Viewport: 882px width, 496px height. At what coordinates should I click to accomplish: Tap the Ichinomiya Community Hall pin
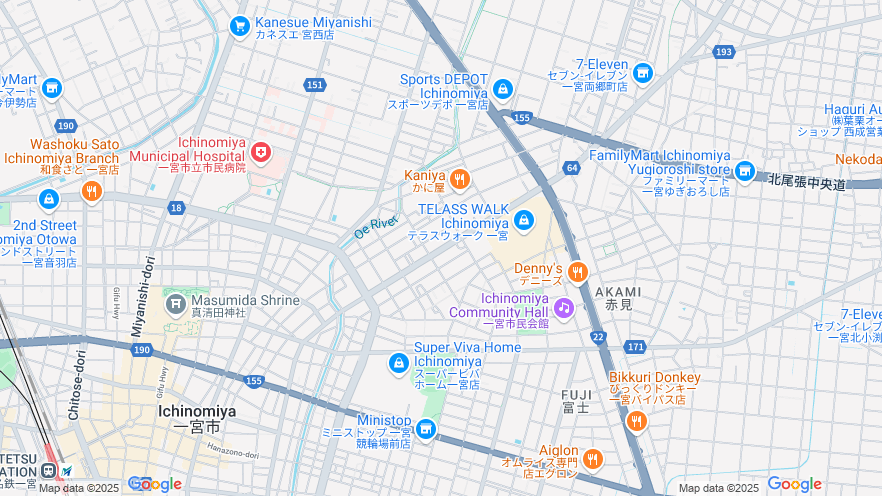point(564,307)
